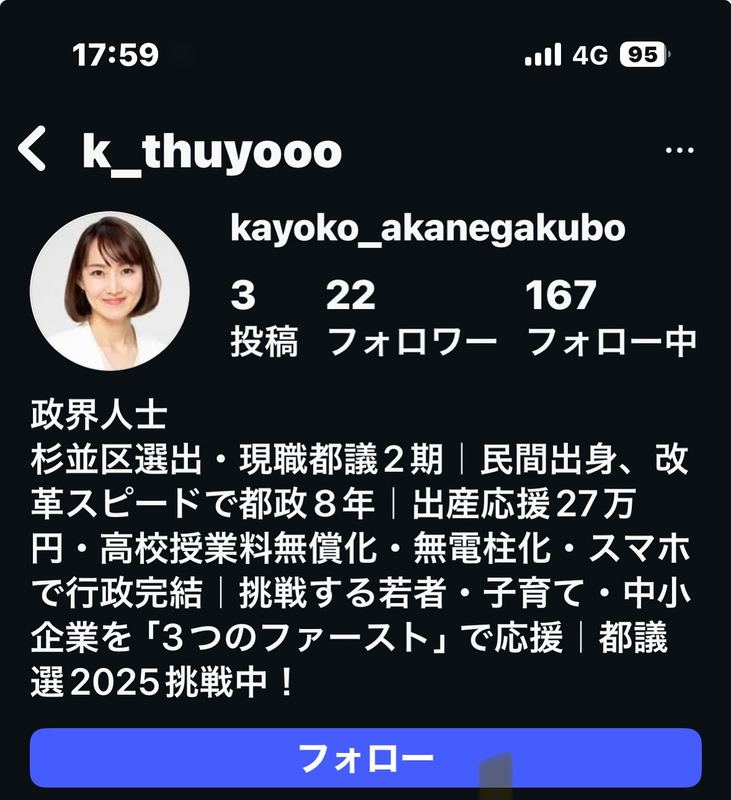Open the フォロワー list

coord(412,320)
